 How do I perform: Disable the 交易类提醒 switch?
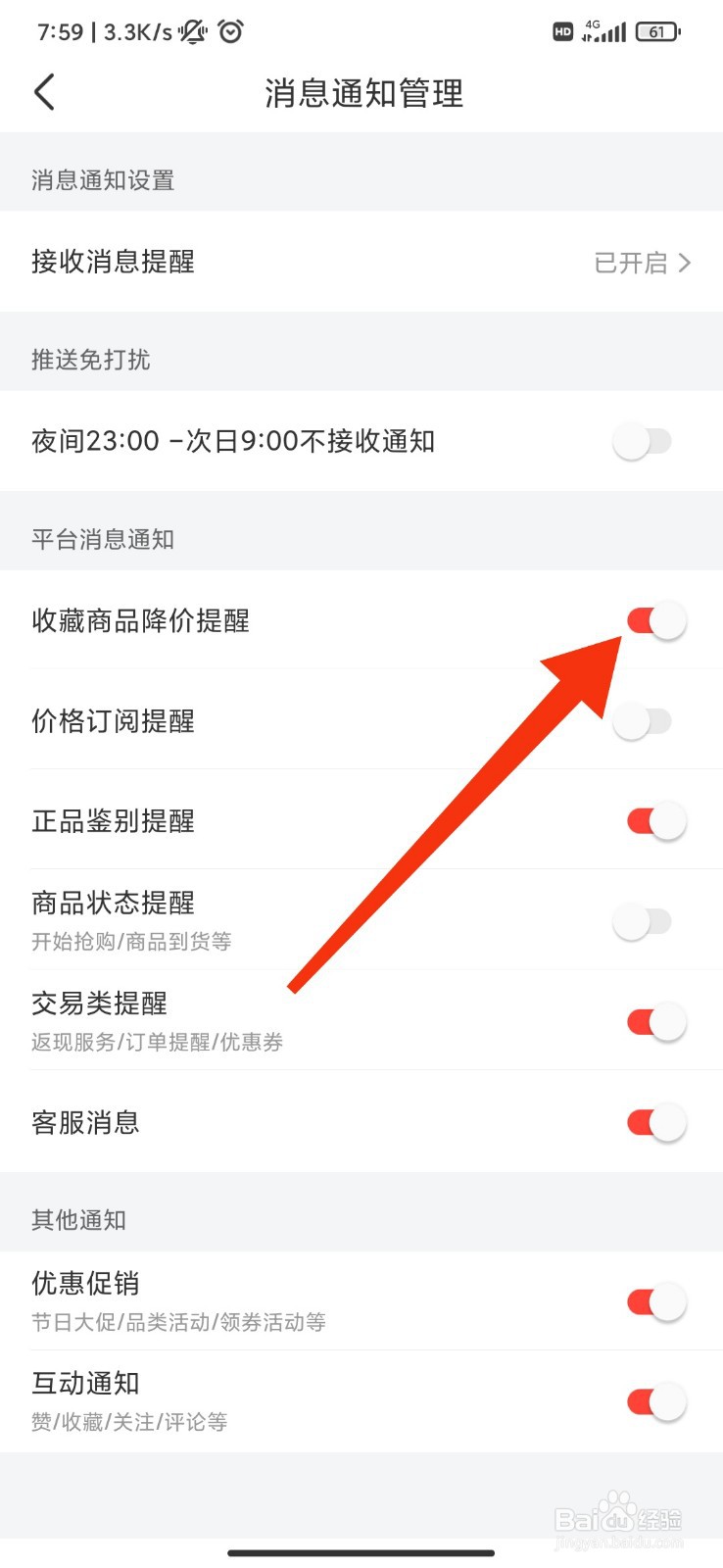click(656, 1020)
